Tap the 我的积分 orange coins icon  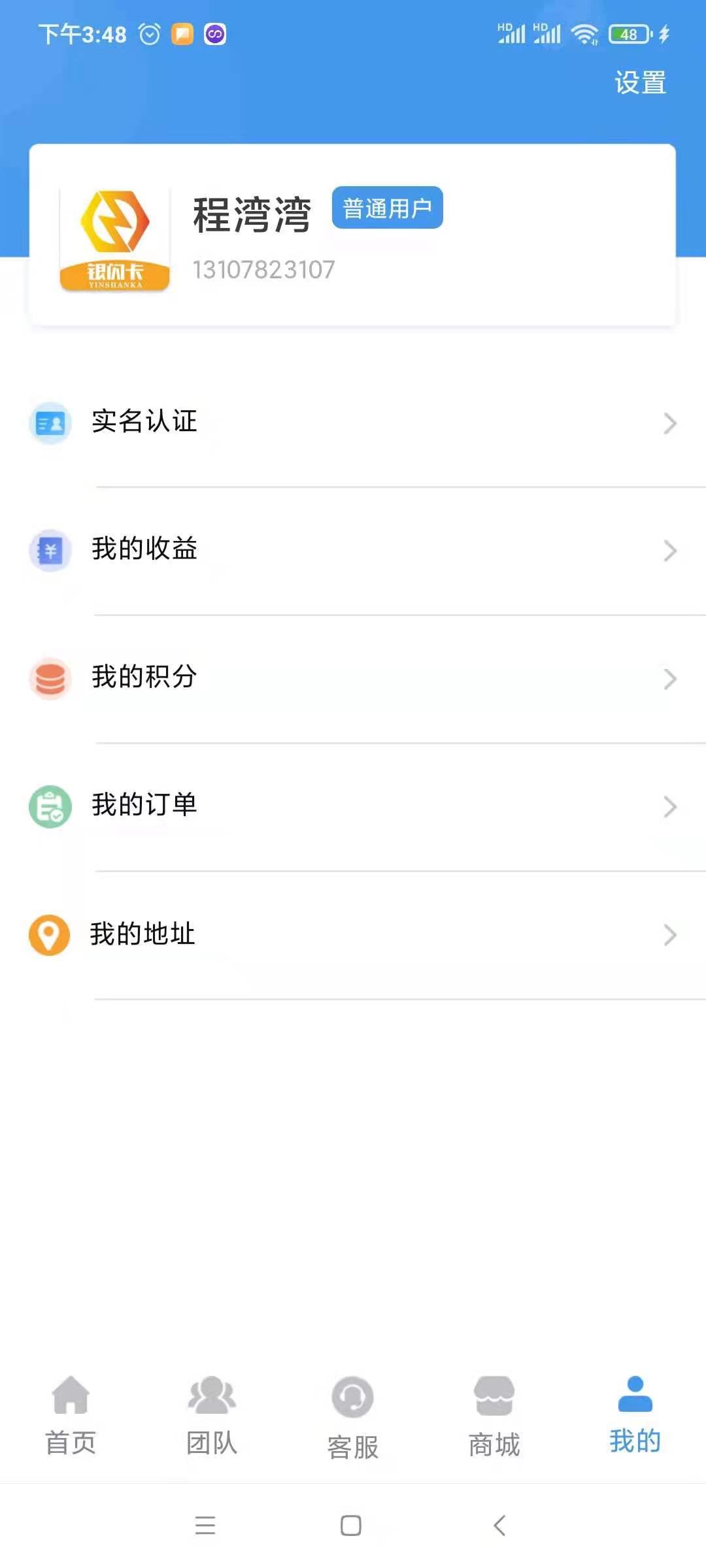coord(50,679)
